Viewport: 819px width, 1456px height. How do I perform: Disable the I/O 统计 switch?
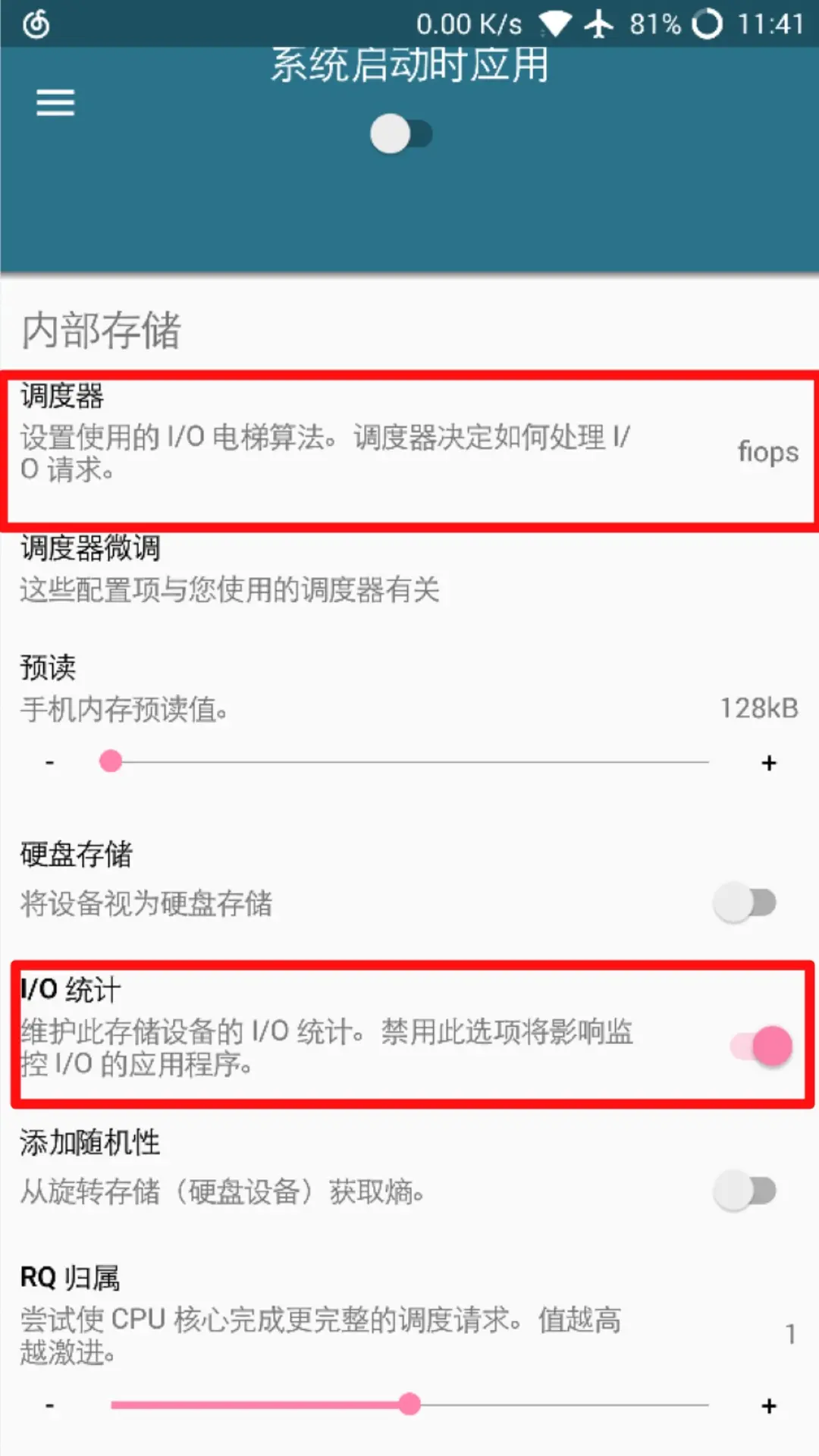point(758,1046)
